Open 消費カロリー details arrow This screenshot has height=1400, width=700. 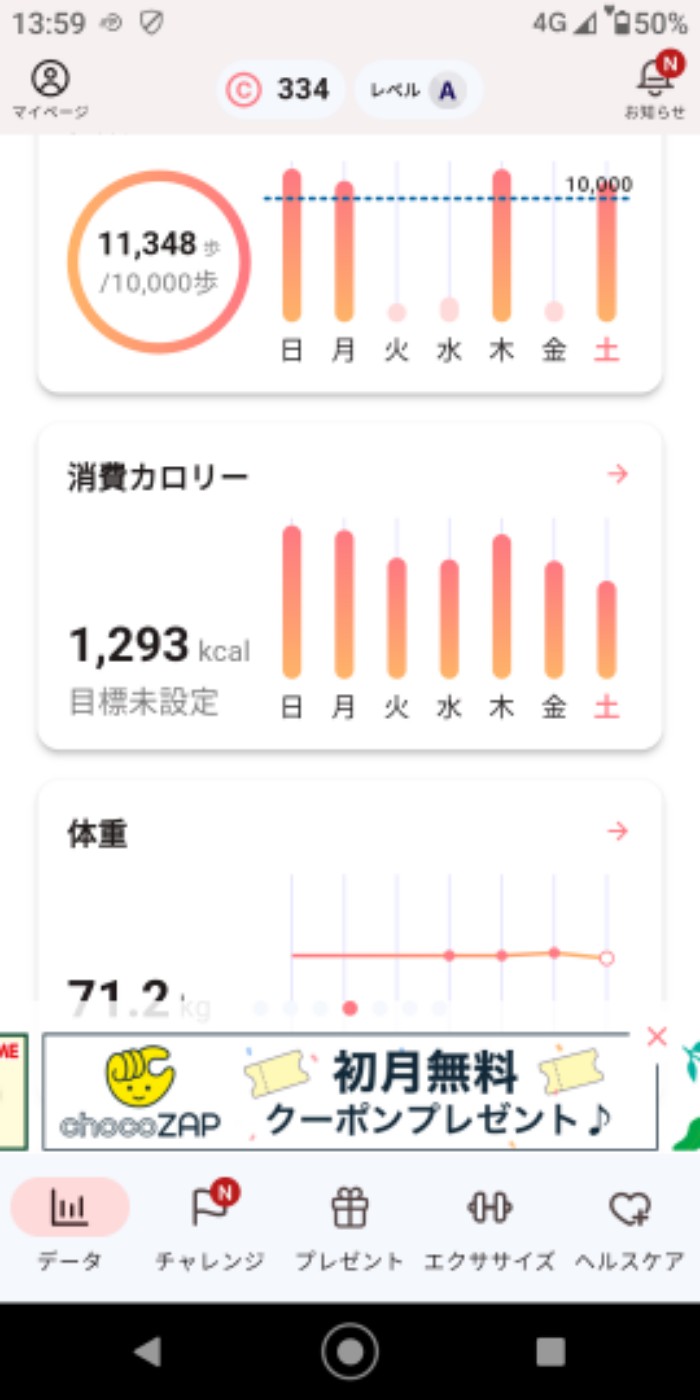click(x=618, y=474)
